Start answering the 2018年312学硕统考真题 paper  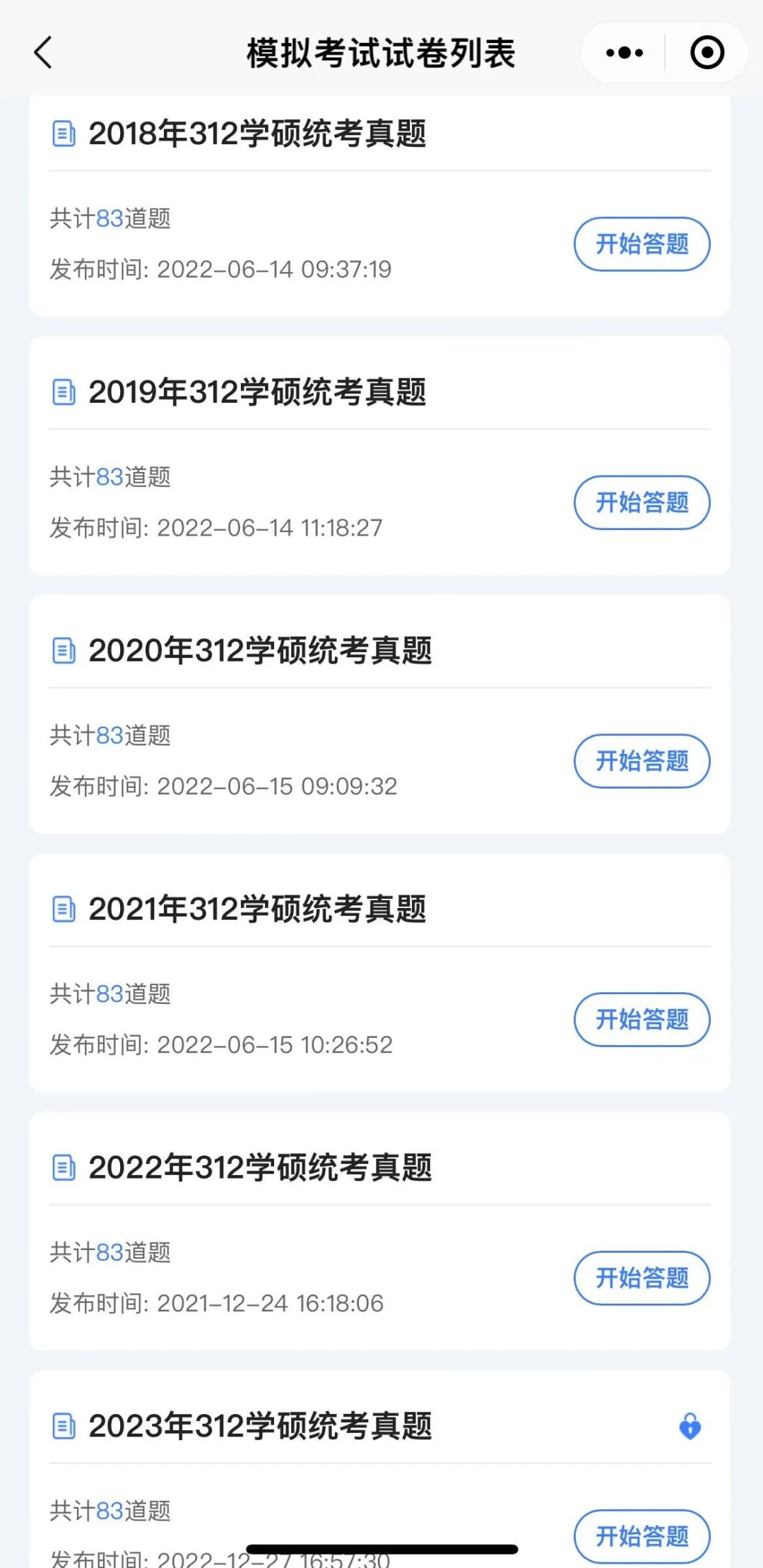tap(641, 244)
